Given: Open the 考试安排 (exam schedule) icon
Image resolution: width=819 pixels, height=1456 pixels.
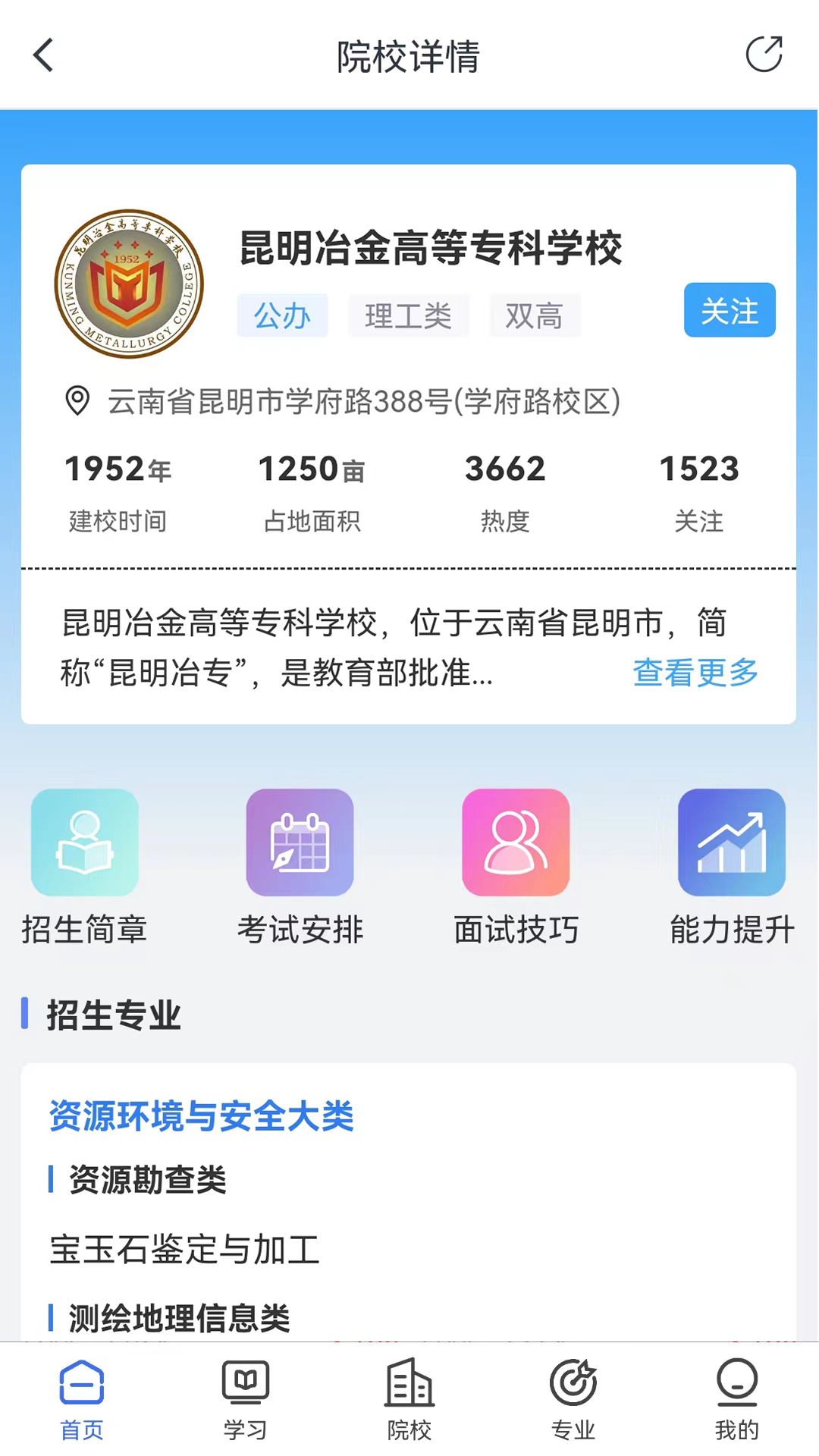Looking at the screenshot, I should pos(300,843).
